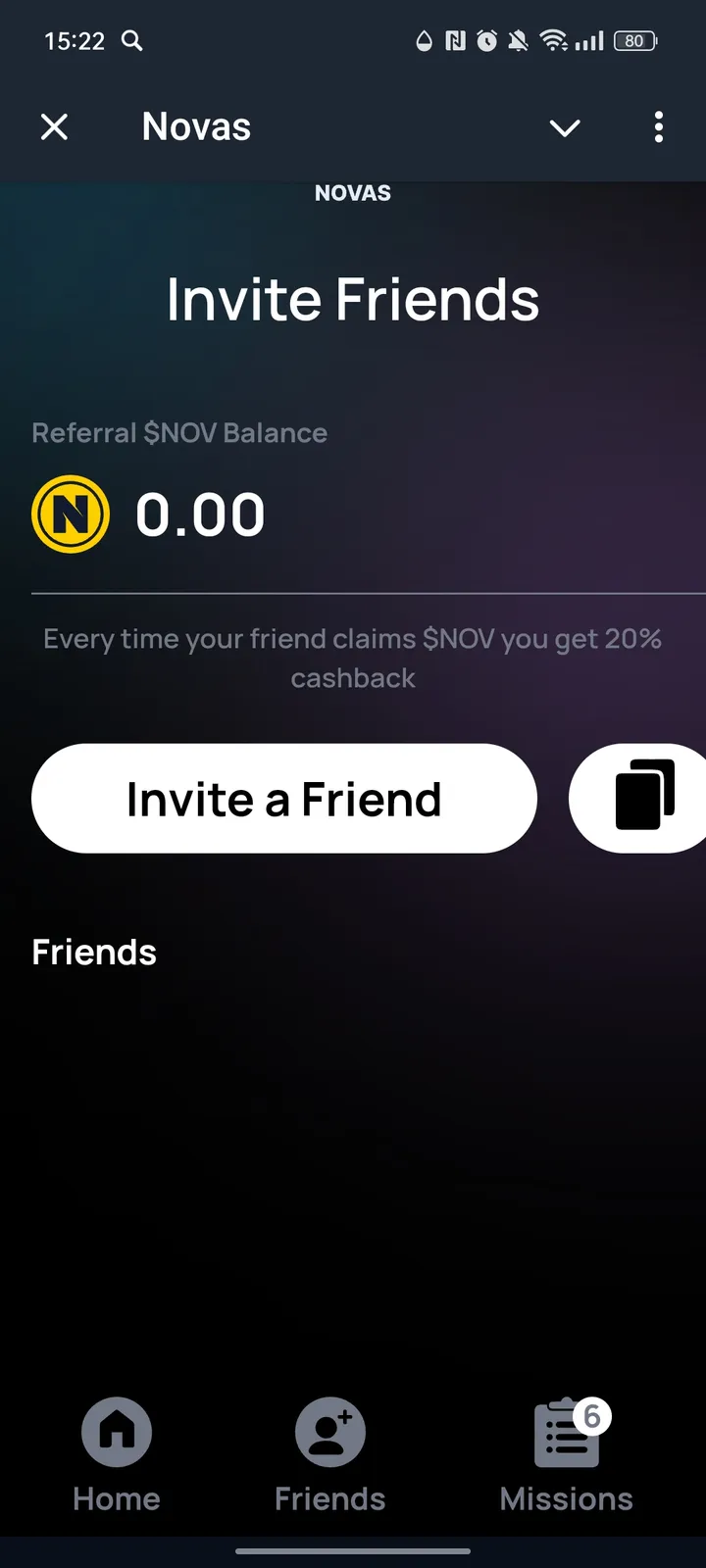Tap the alarm clock status bar icon

tap(485, 41)
